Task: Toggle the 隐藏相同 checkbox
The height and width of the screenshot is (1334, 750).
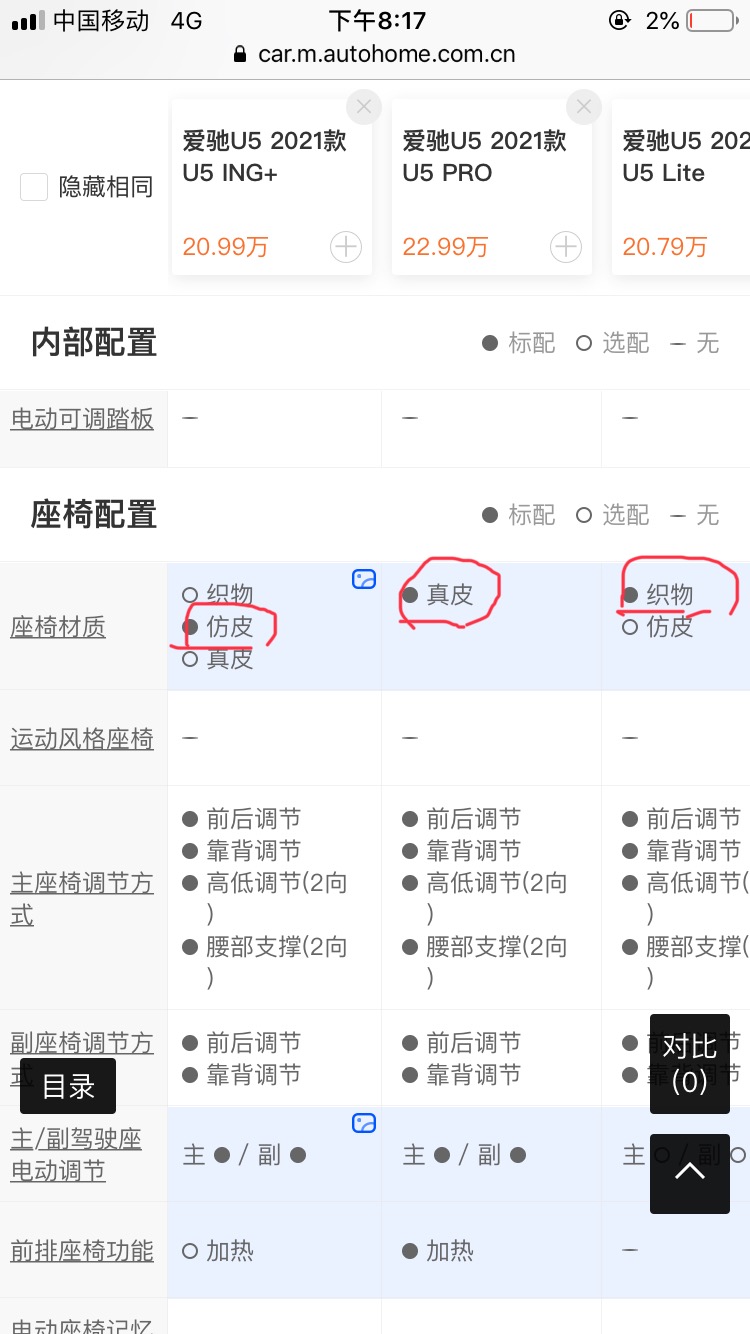Action: click(34, 187)
